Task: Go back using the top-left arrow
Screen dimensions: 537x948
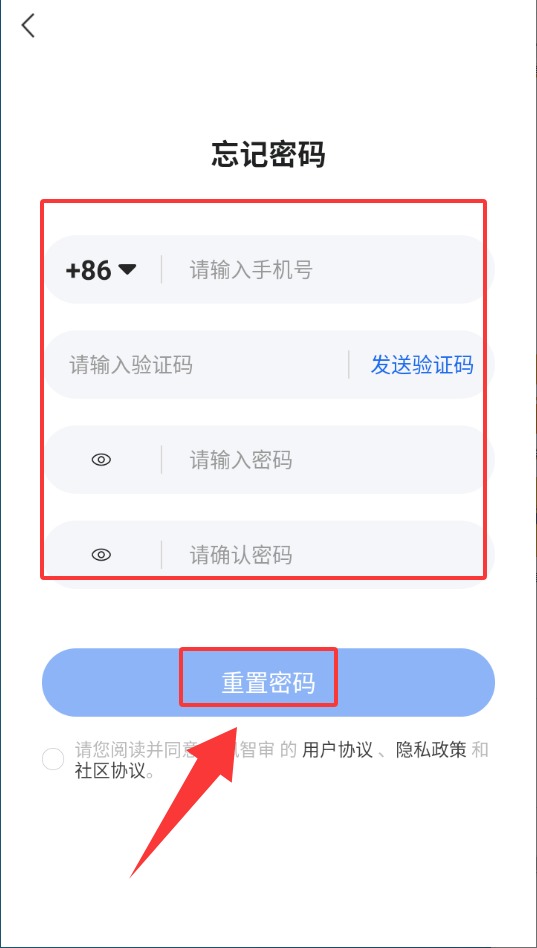Action: 28,26
